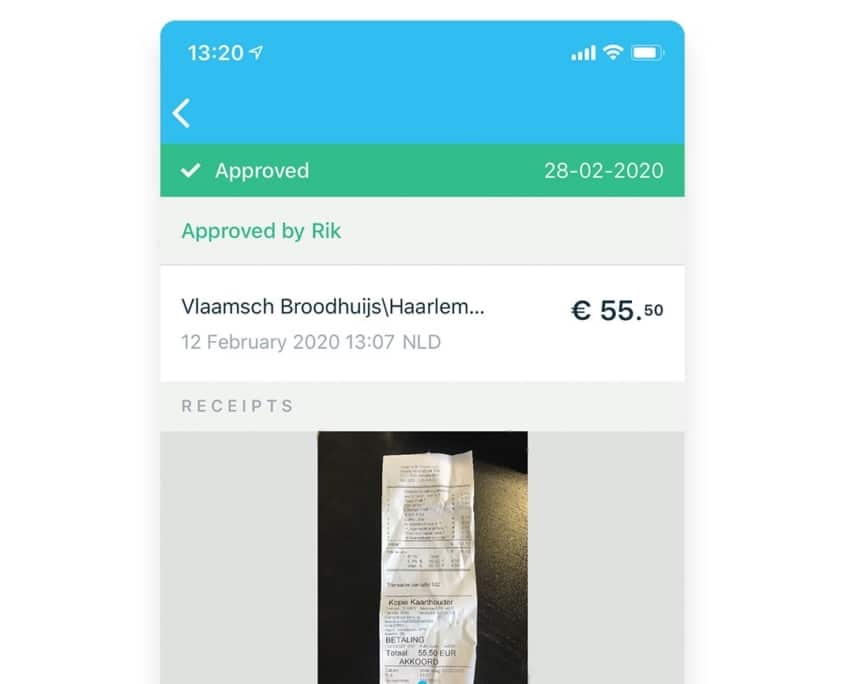
Task: Open the Vlaamsch Broodhuijs expense row
Action: point(421,323)
